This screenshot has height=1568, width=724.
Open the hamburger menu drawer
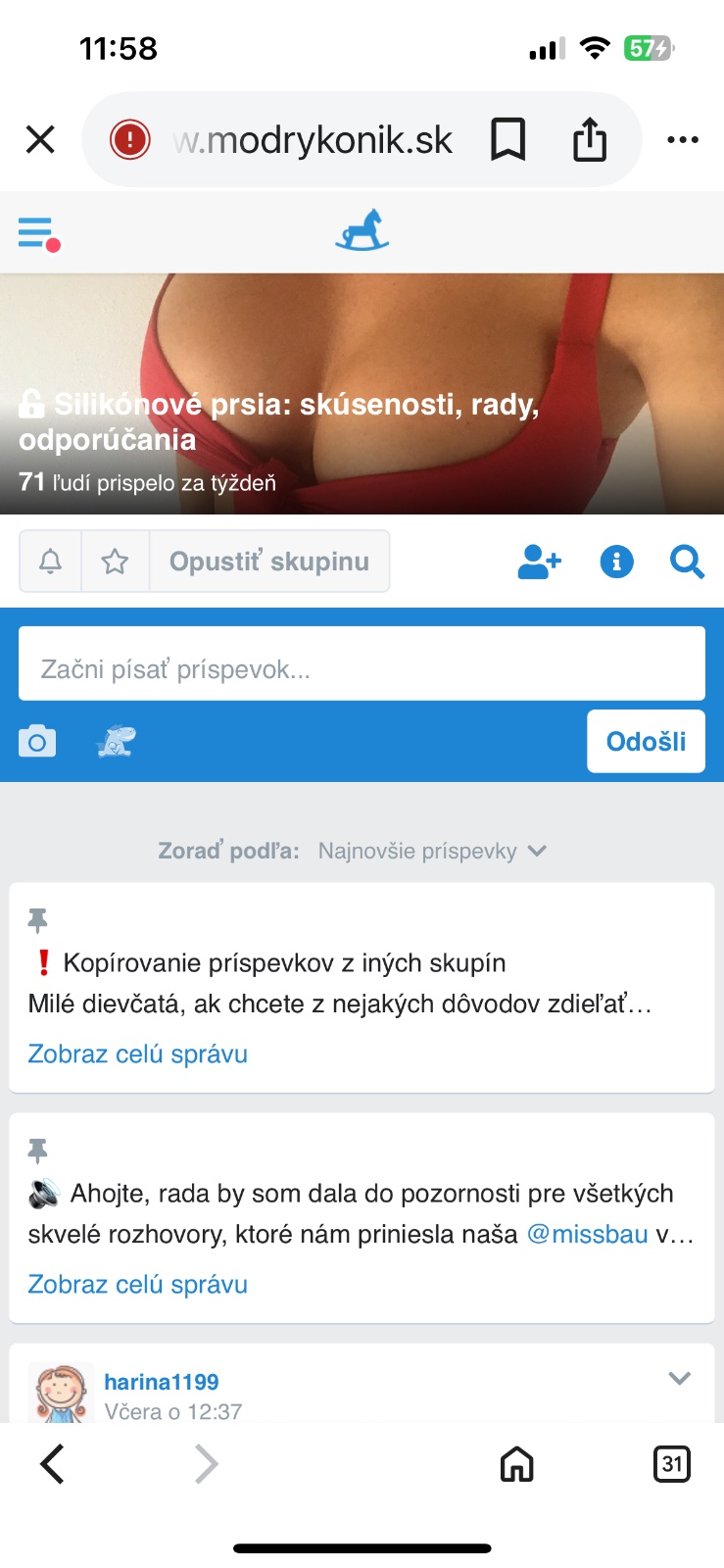coord(38,233)
